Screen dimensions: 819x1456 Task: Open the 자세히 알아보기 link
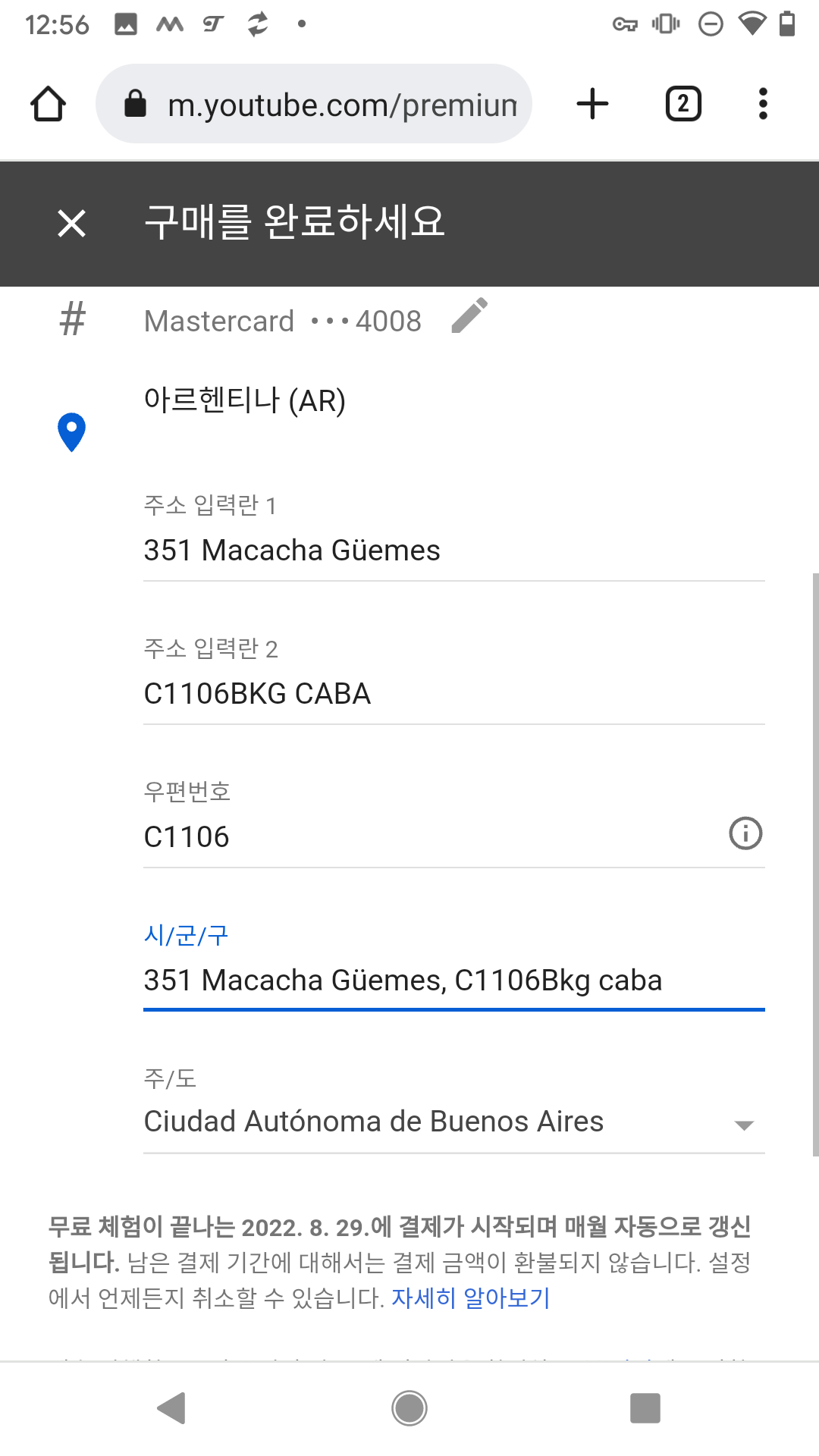(471, 1298)
